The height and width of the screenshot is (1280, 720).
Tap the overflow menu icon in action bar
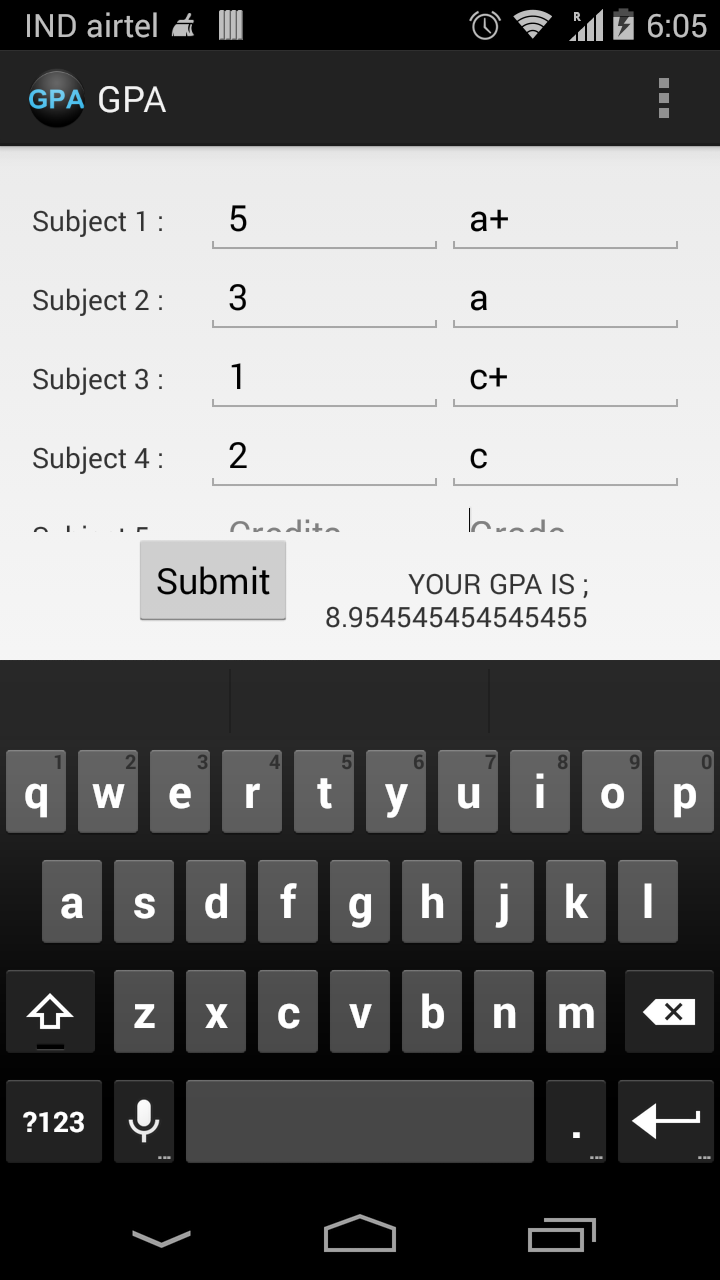664,99
